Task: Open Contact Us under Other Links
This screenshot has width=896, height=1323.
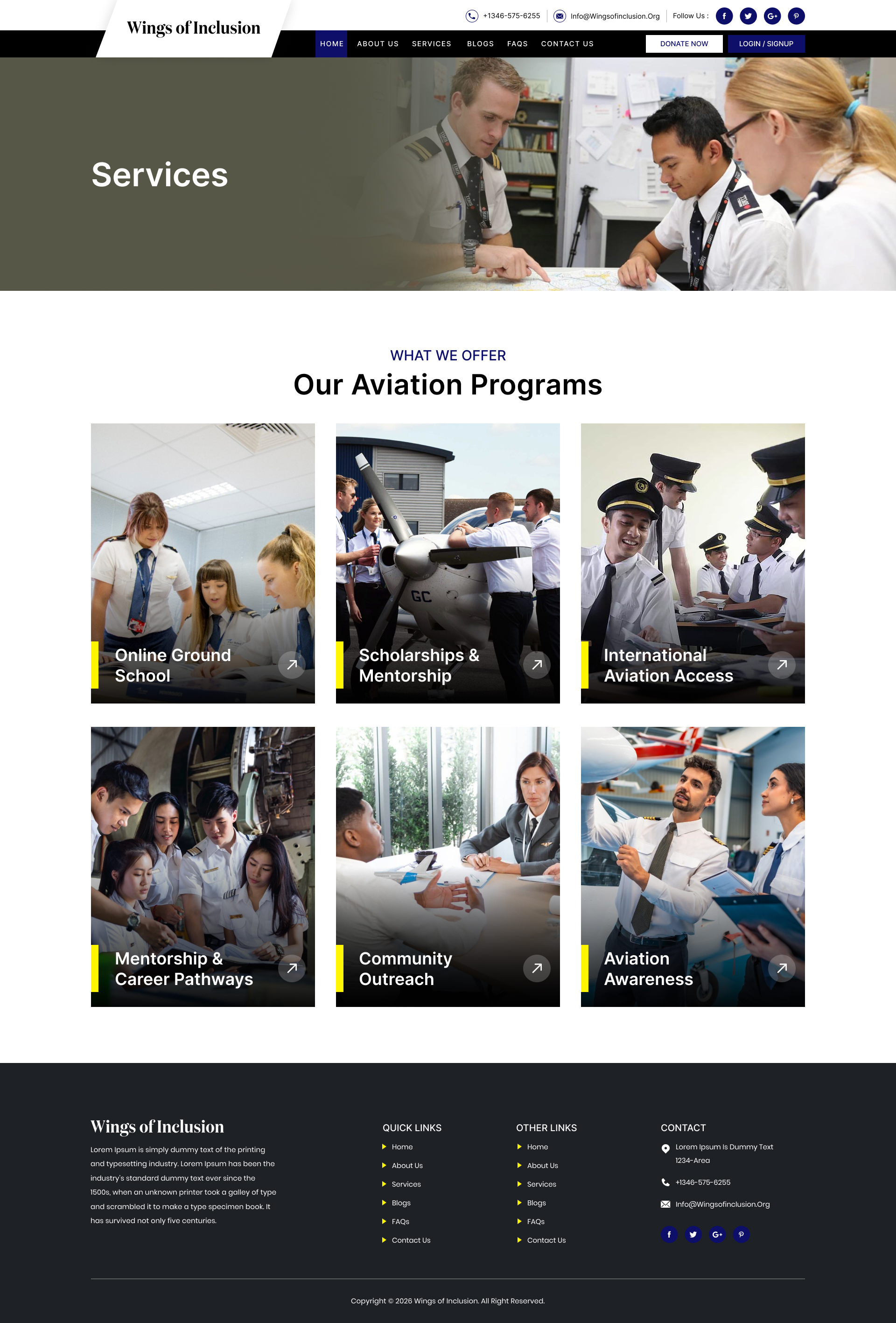Action: pos(546,1240)
